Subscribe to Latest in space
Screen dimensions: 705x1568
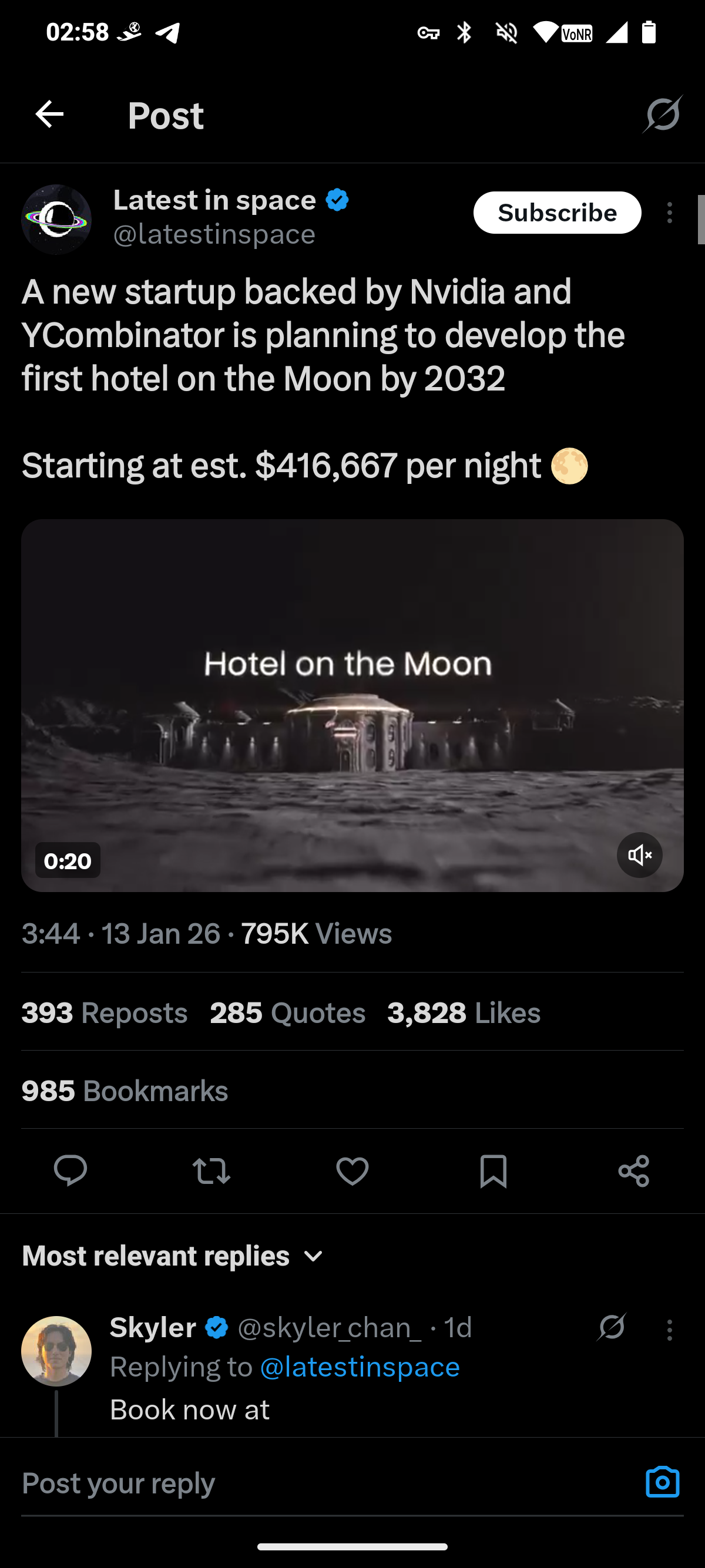556,213
